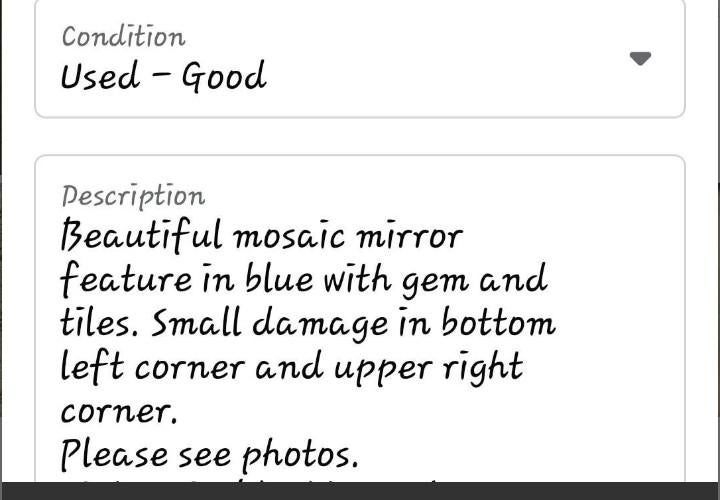The height and width of the screenshot is (500, 720).
Task: Edit the Description text field
Action: tap(360, 340)
